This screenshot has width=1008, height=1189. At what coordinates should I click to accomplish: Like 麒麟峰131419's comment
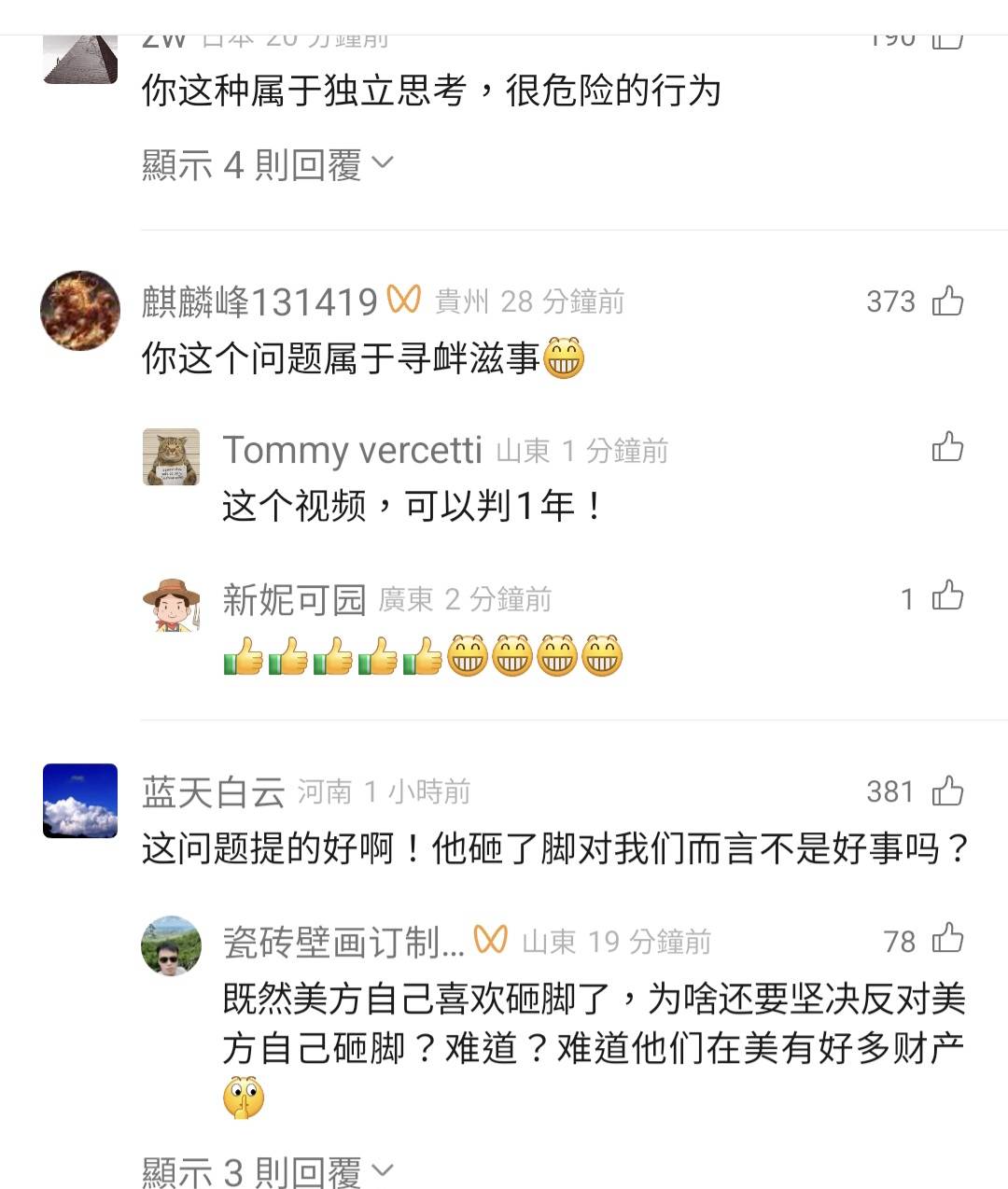[947, 301]
